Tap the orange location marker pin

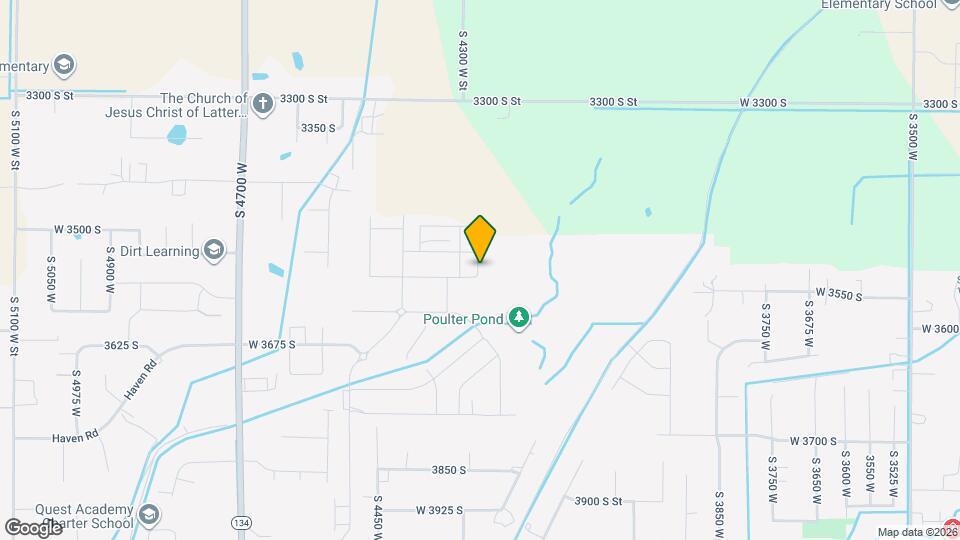(x=480, y=239)
